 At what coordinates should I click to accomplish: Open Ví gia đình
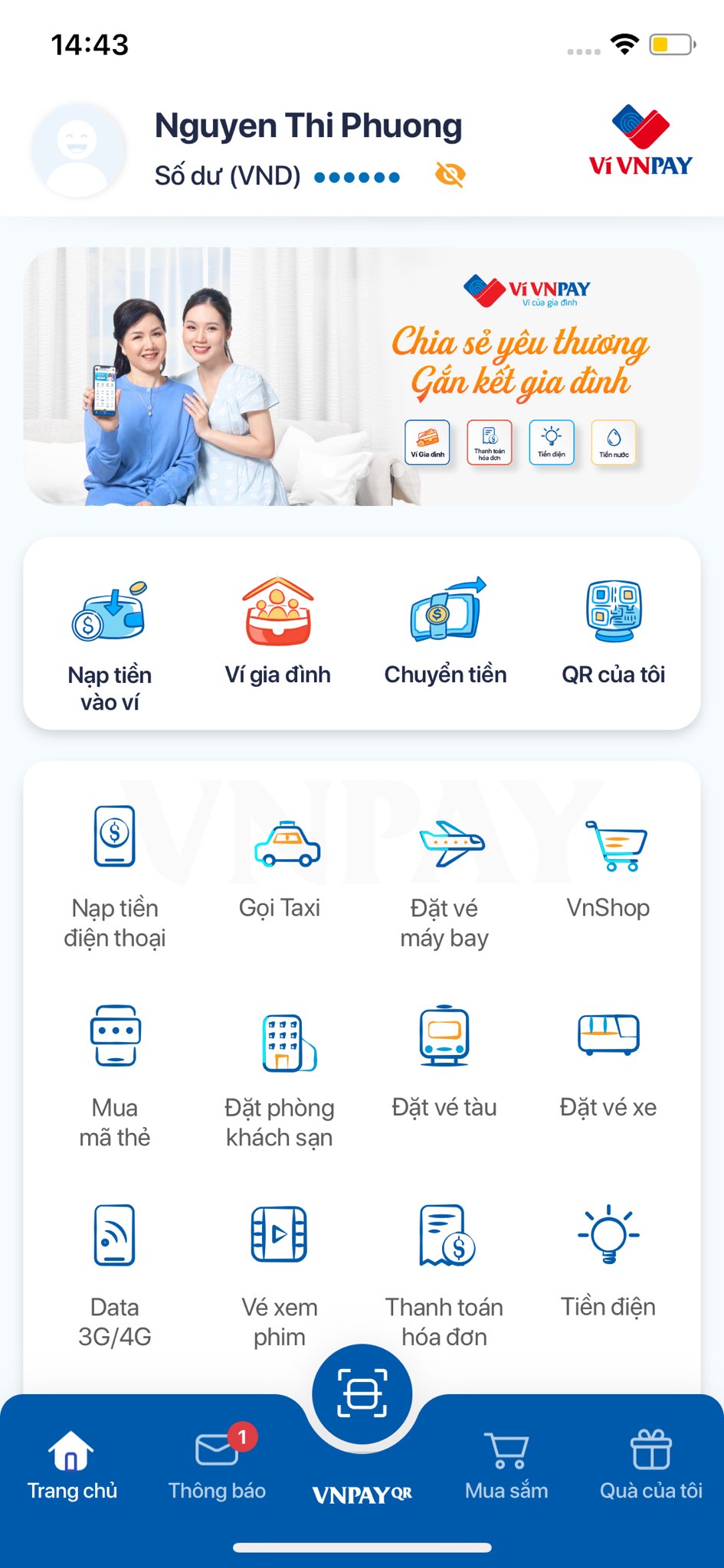[x=277, y=632]
